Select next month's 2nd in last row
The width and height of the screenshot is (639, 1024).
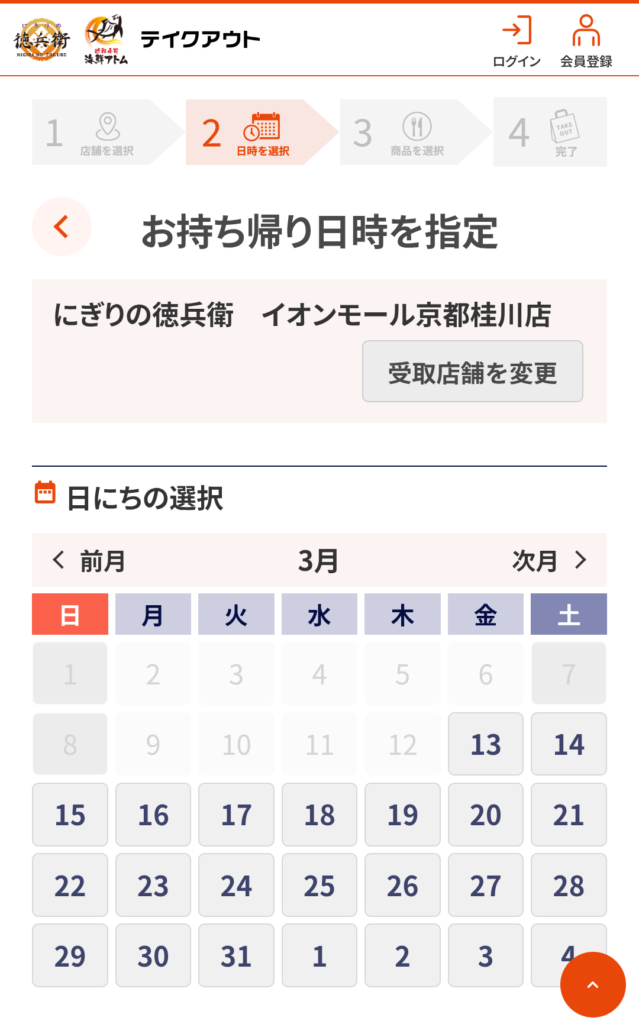(x=402, y=957)
